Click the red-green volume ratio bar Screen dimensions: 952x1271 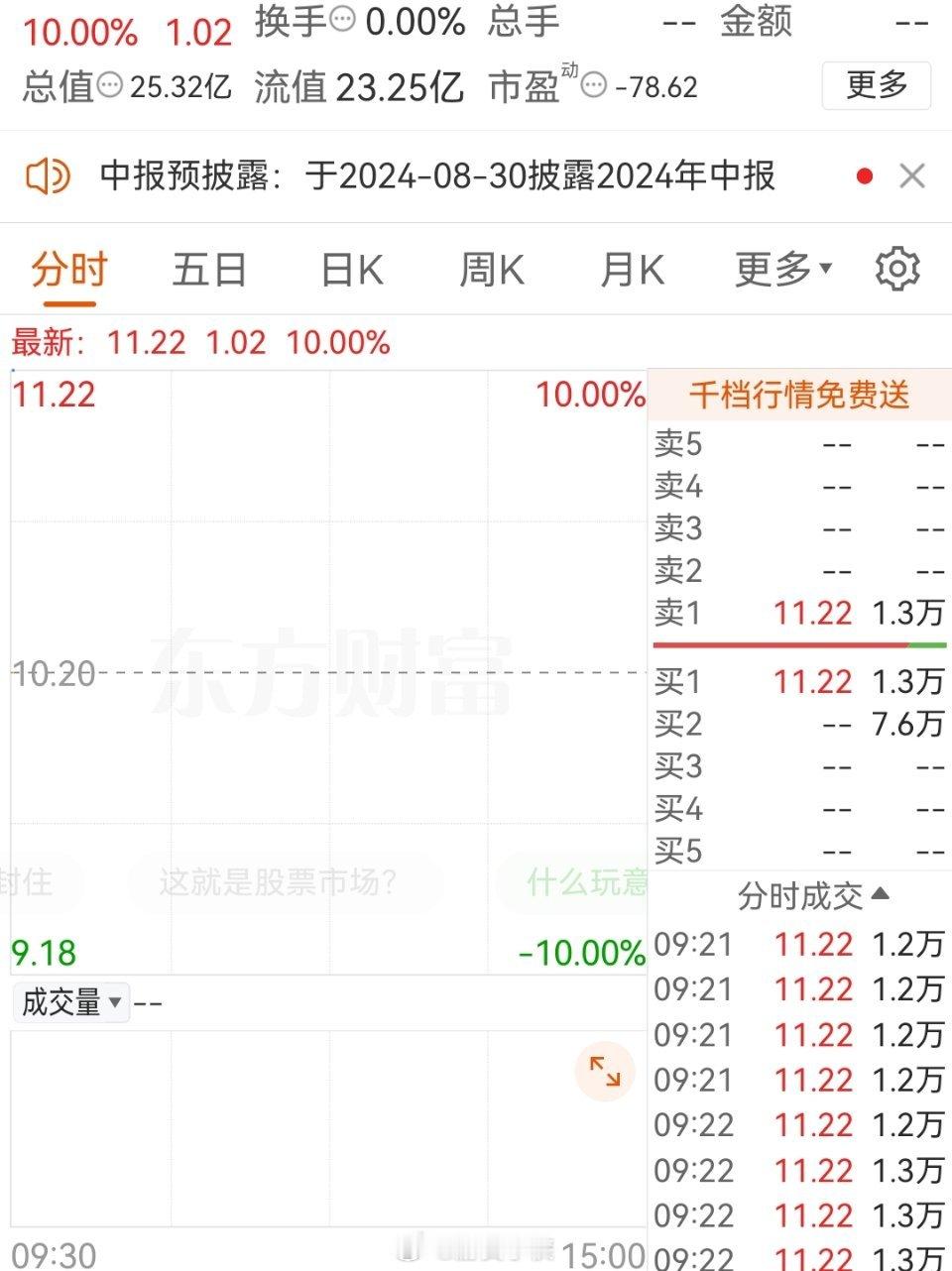tap(799, 645)
